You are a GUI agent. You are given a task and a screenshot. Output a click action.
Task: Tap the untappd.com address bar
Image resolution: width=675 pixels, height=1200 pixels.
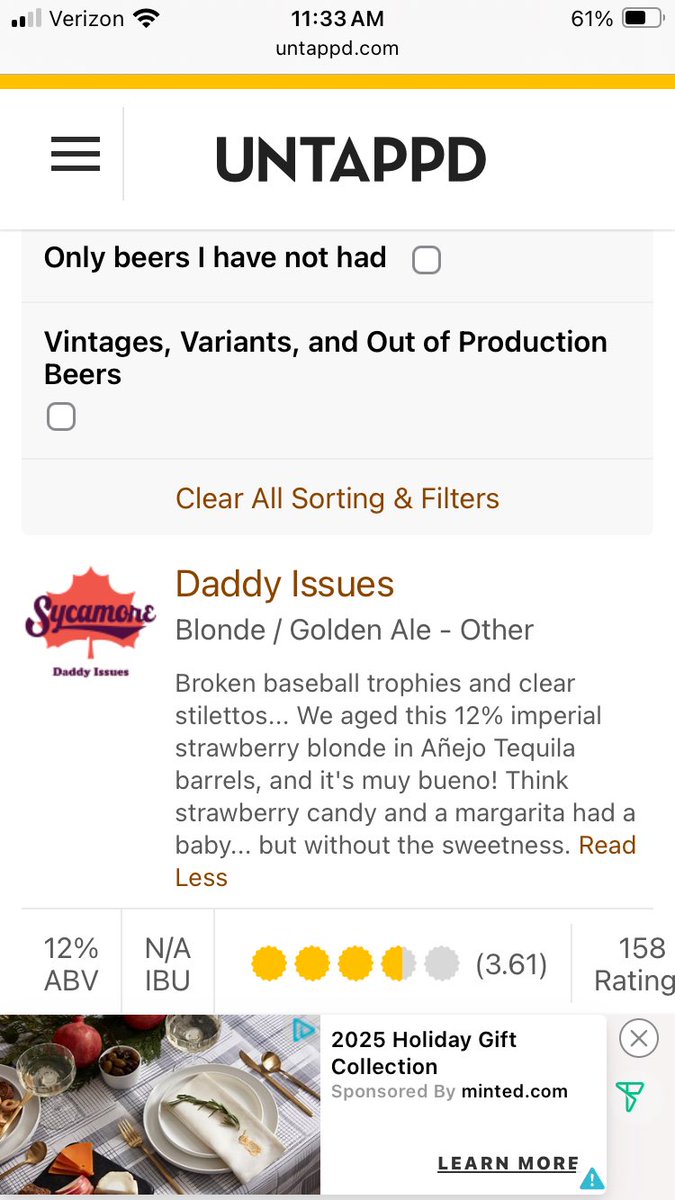pyautogui.click(x=337, y=48)
